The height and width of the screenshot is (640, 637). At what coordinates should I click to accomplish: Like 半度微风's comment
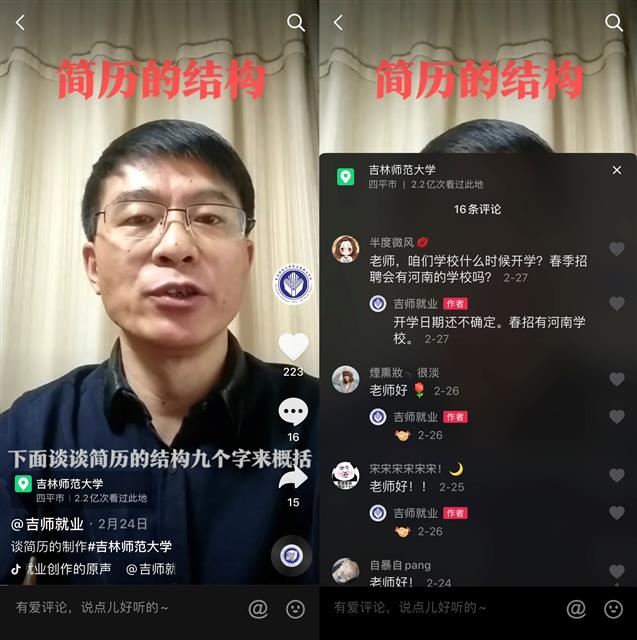tap(616, 249)
